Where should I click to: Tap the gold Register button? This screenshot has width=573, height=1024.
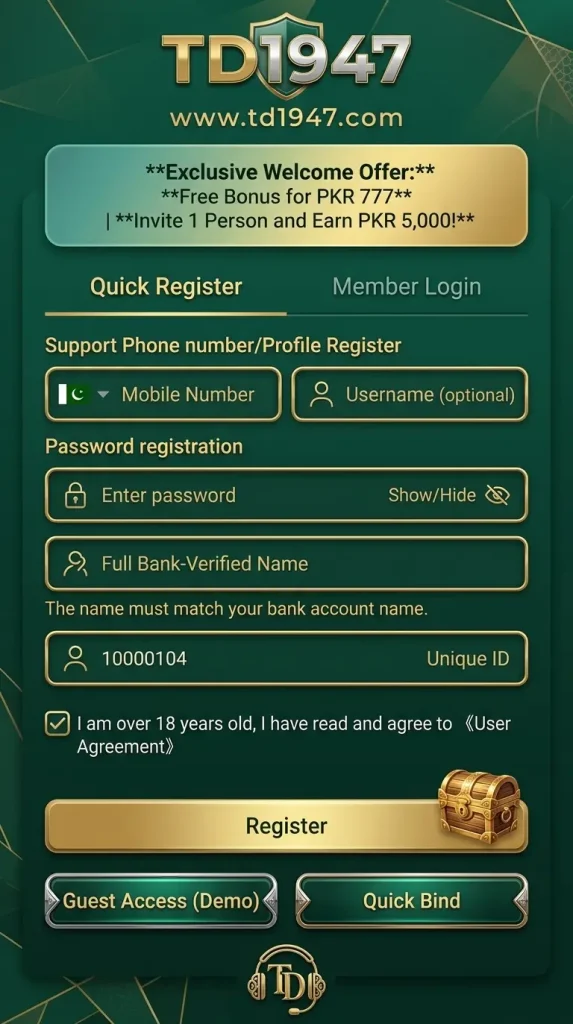click(x=286, y=826)
